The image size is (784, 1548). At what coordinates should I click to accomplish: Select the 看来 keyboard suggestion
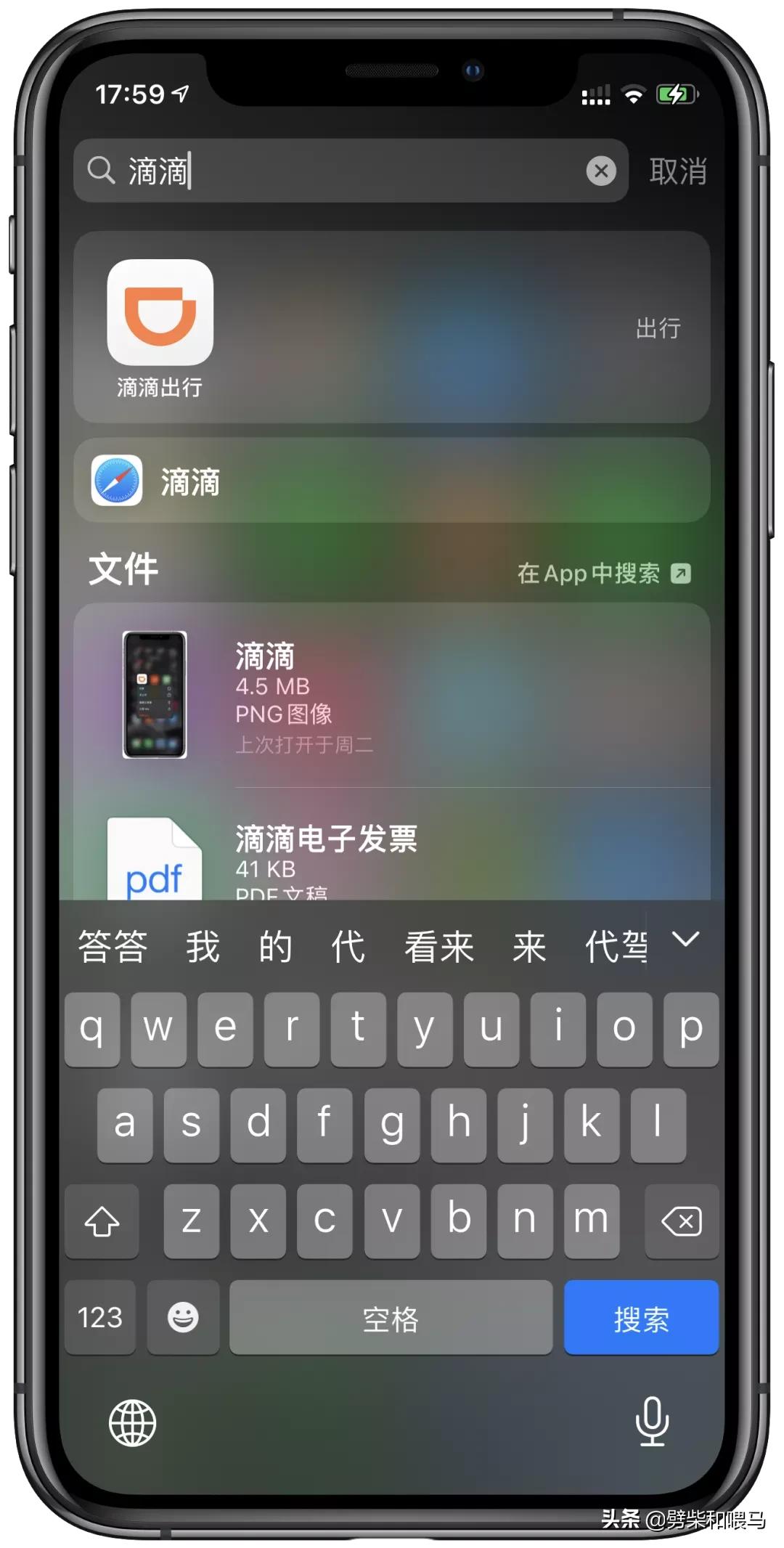(x=439, y=947)
